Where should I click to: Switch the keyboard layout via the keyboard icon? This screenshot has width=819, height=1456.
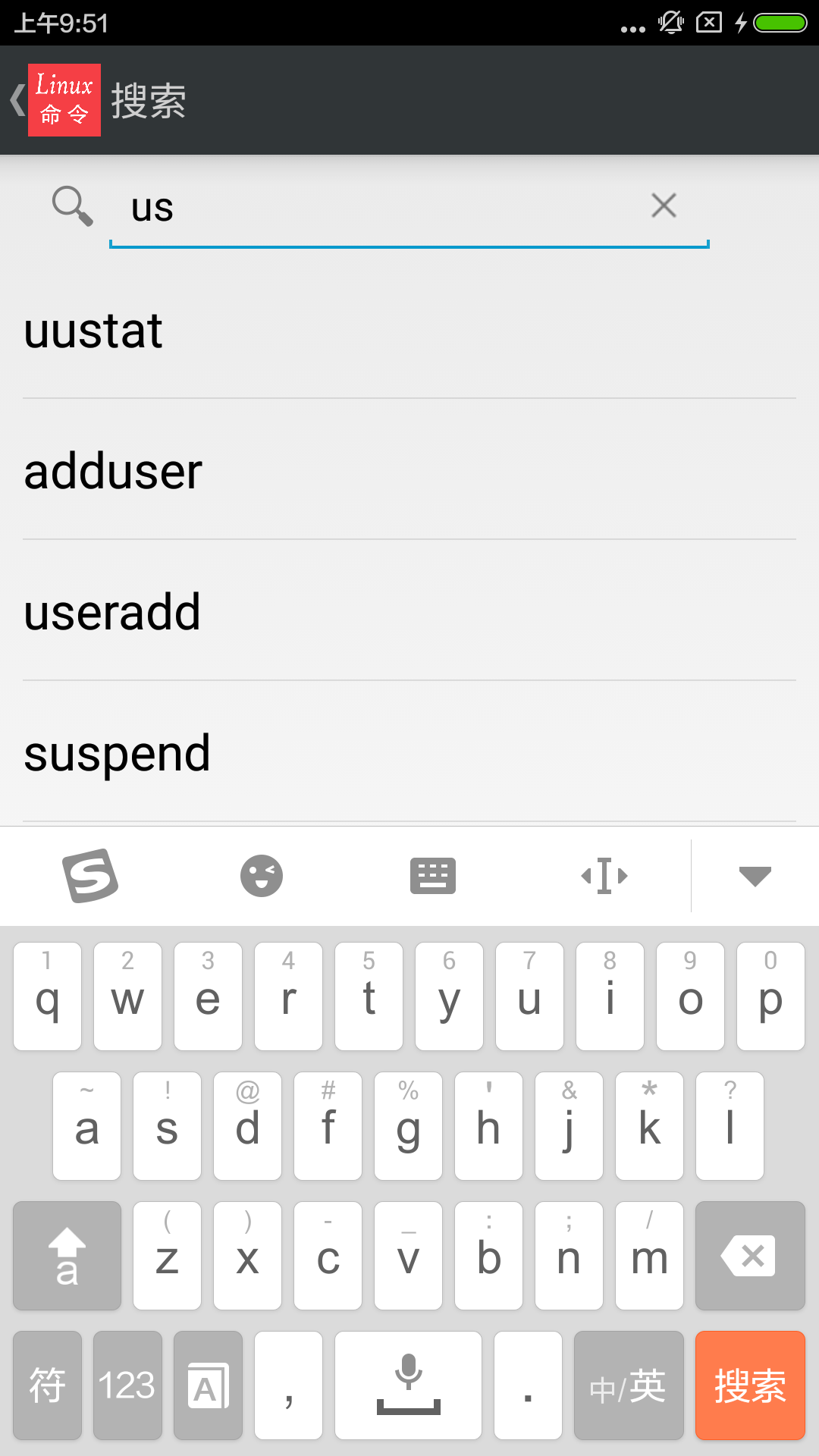click(433, 876)
